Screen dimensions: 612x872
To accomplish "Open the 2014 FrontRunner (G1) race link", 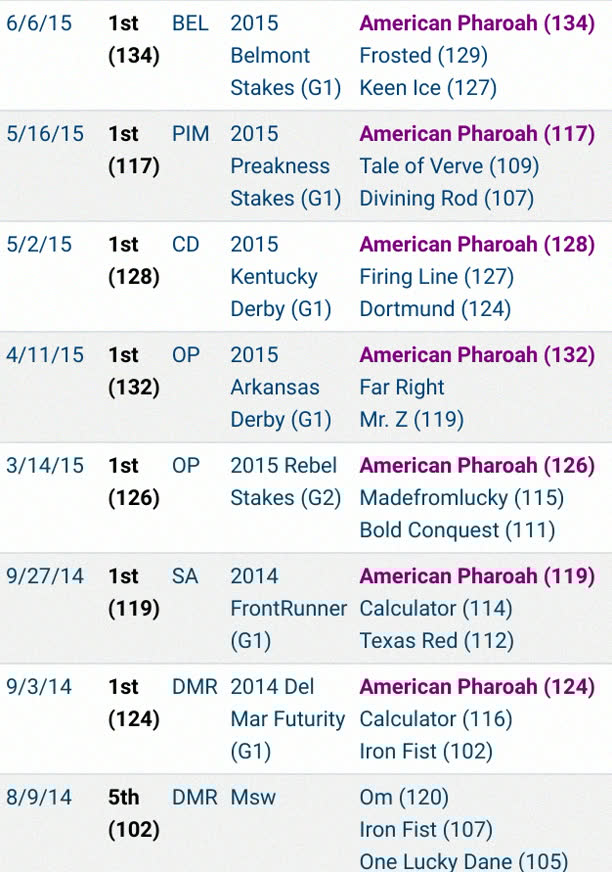I will pos(289,608).
